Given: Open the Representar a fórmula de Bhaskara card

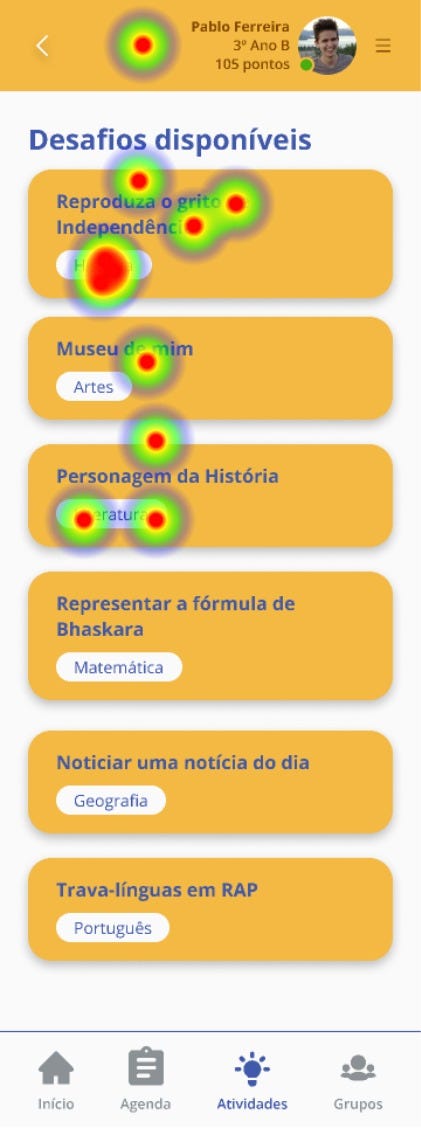Looking at the screenshot, I should [x=210, y=635].
